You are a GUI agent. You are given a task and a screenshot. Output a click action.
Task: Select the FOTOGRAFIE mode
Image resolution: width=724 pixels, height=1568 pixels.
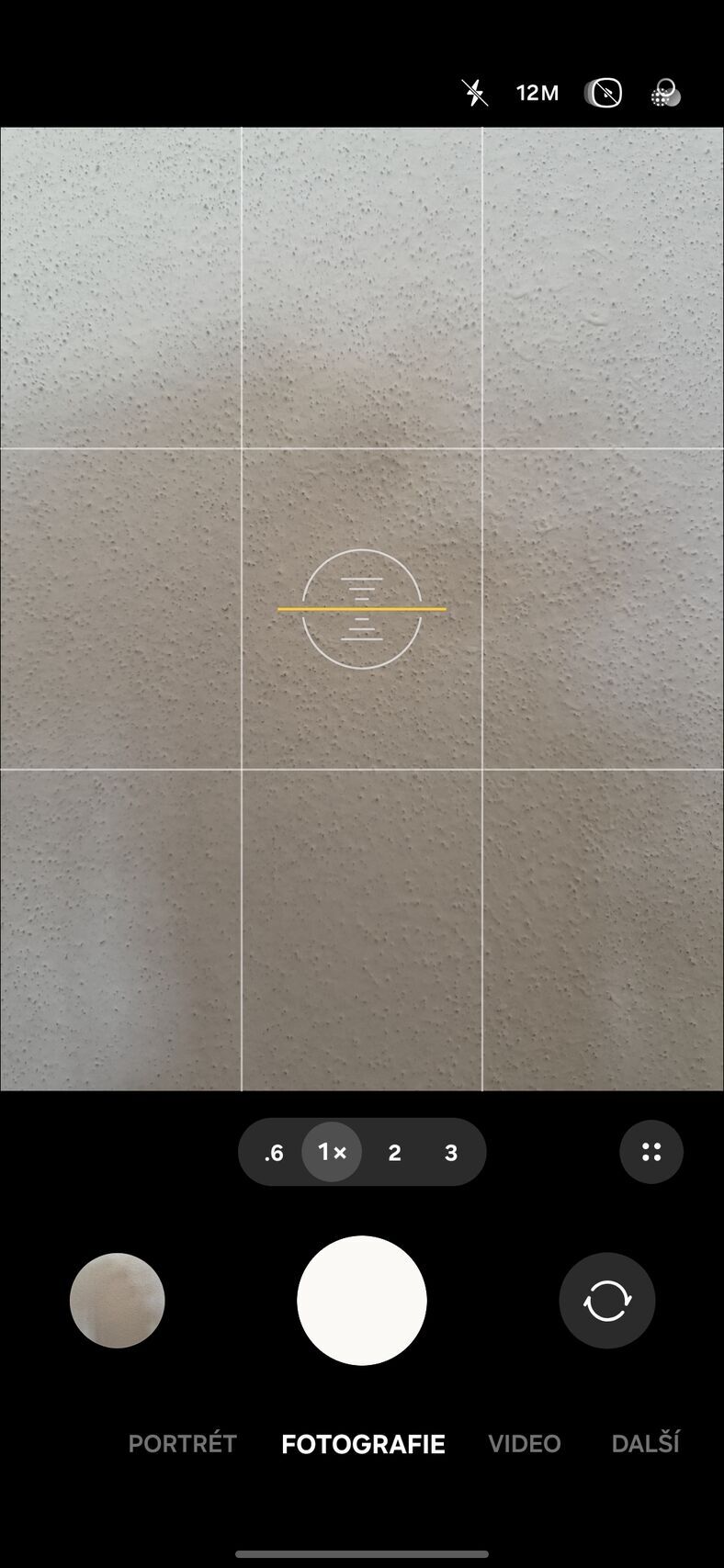pyautogui.click(x=363, y=1444)
